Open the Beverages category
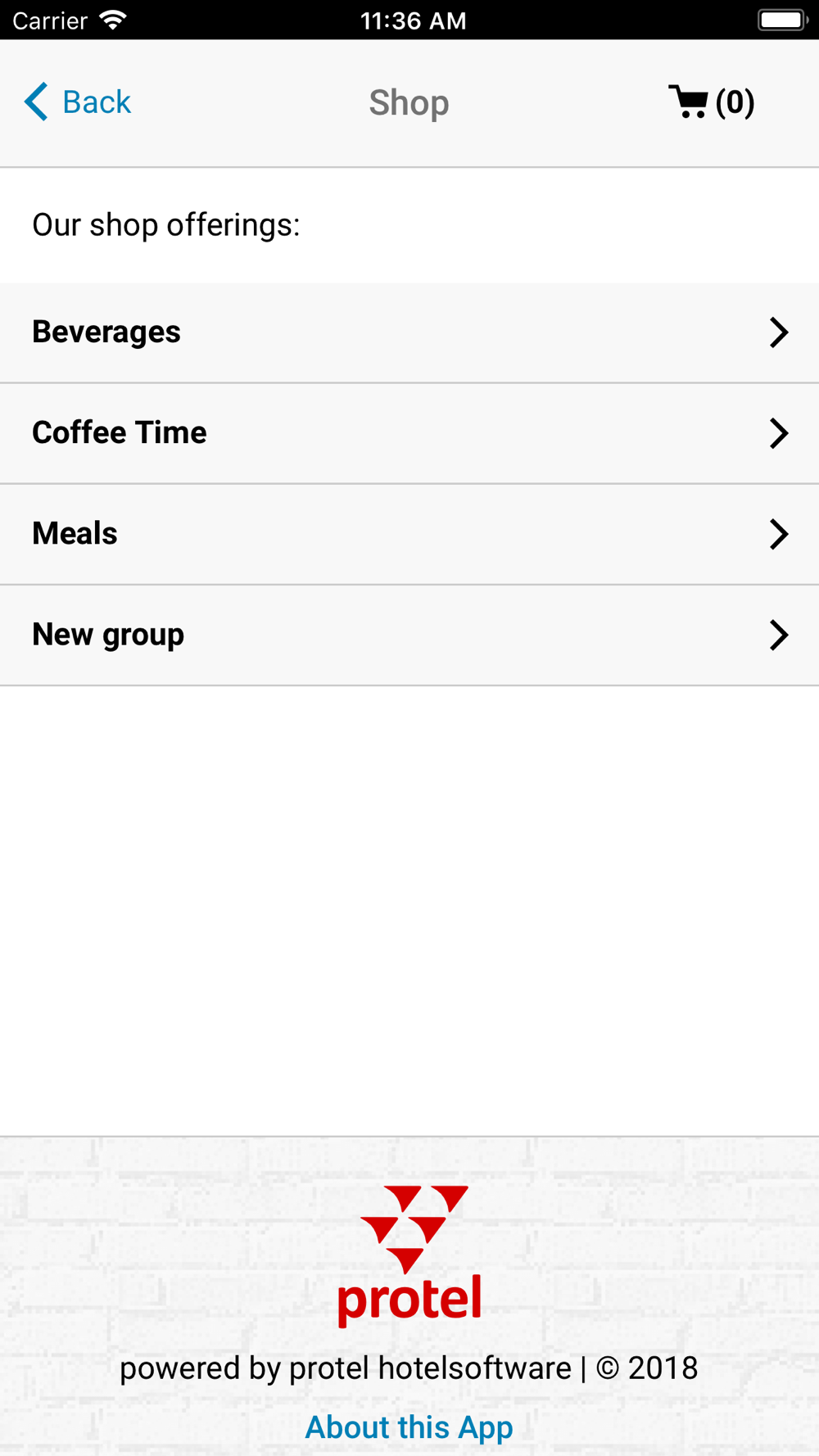819x1456 pixels. (x=409, y=332)
